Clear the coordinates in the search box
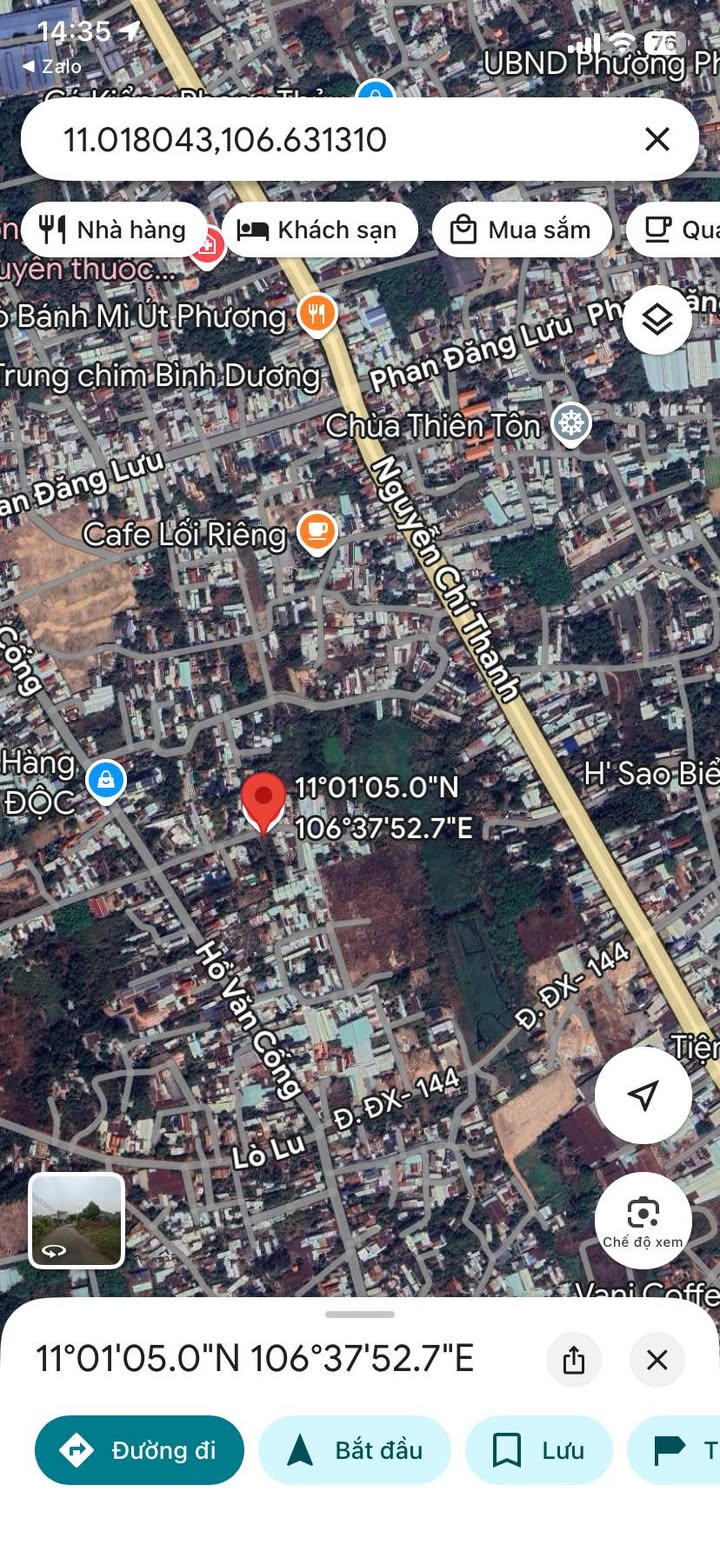Viewport: 720px width, 1558px height. 657,139
